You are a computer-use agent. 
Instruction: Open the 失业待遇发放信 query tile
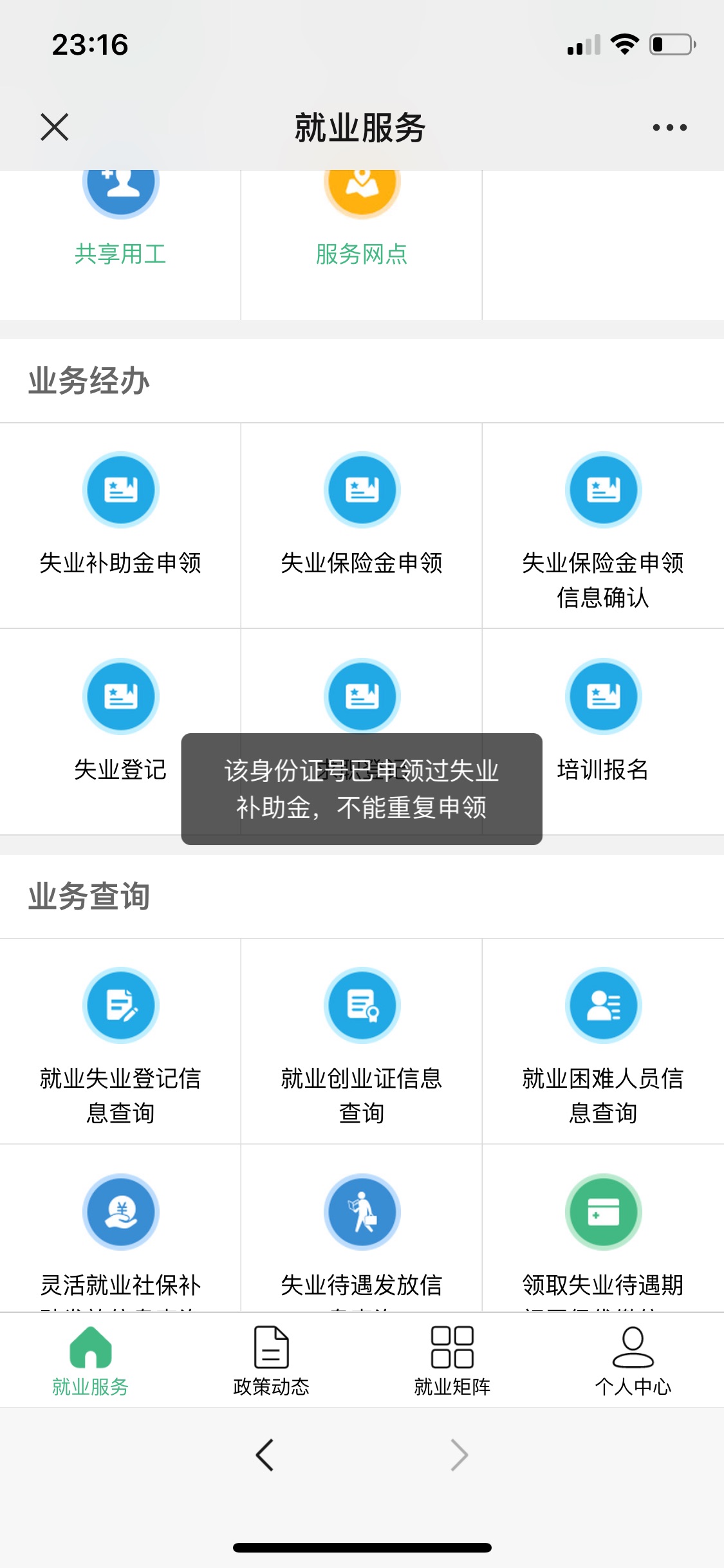(x=362, y=1228)
